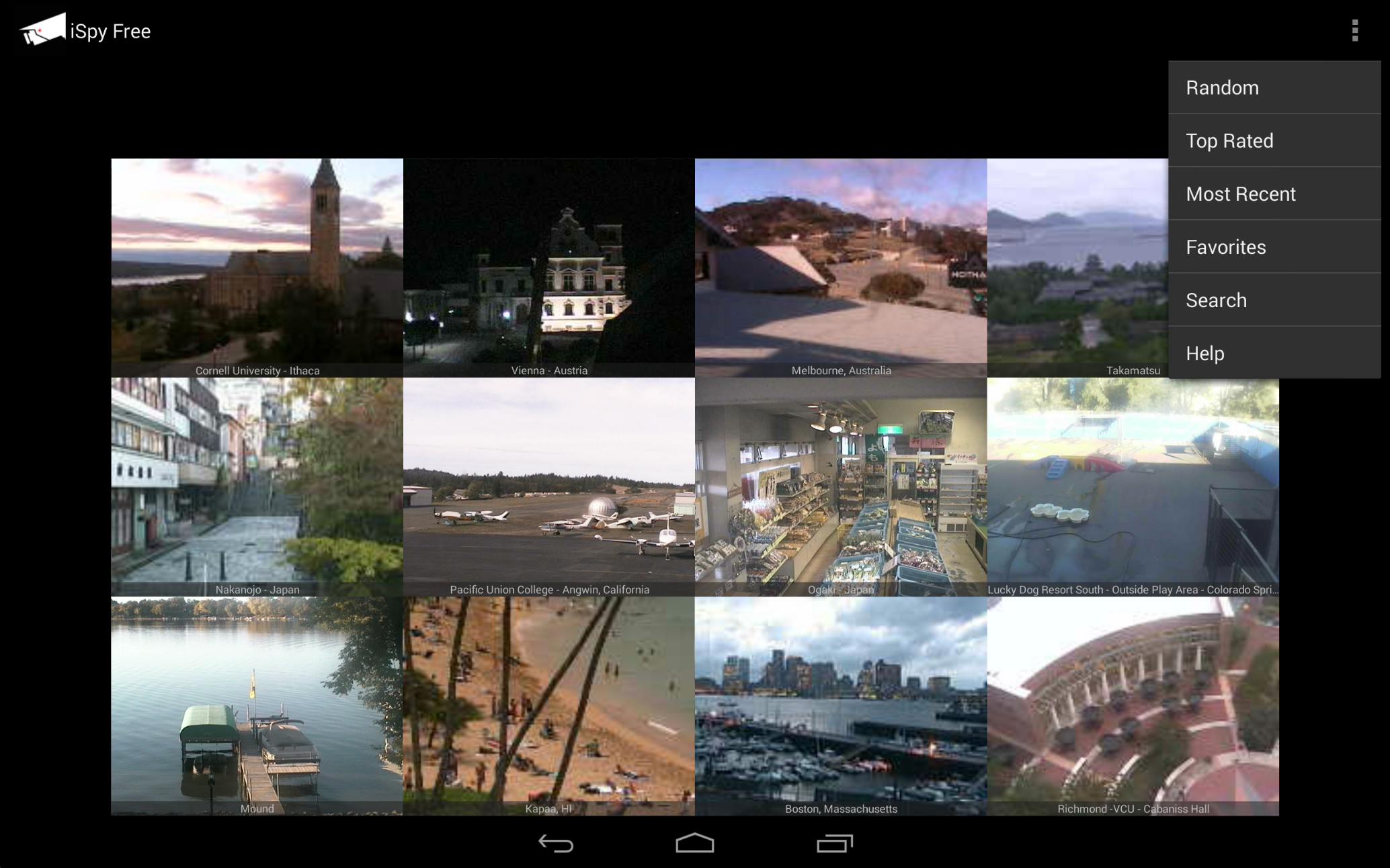The image size is (1390, 868).
Task: Open the Nakanojo - Japan camera
Action: click(257, 486)
